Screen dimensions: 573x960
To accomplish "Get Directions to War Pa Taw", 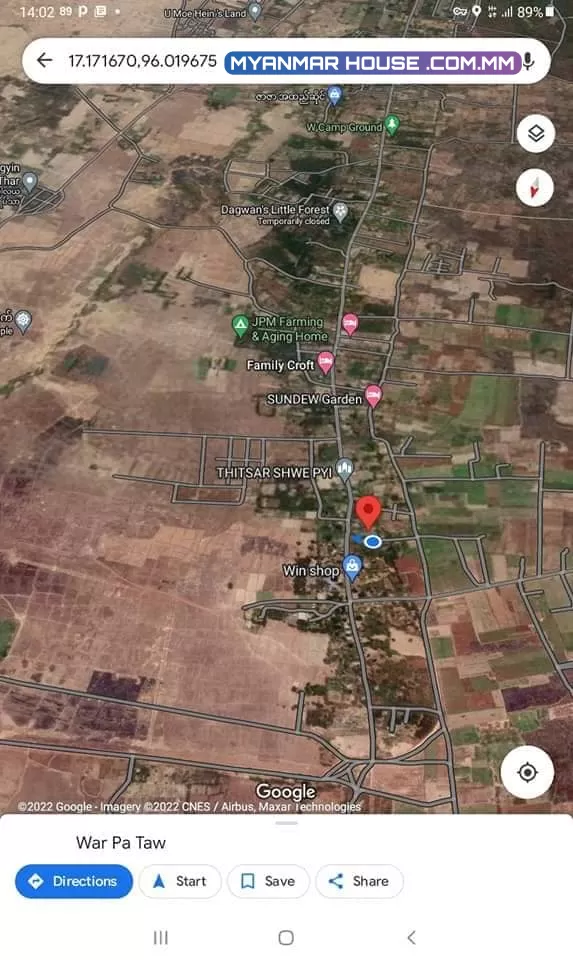I will (74, 881).
